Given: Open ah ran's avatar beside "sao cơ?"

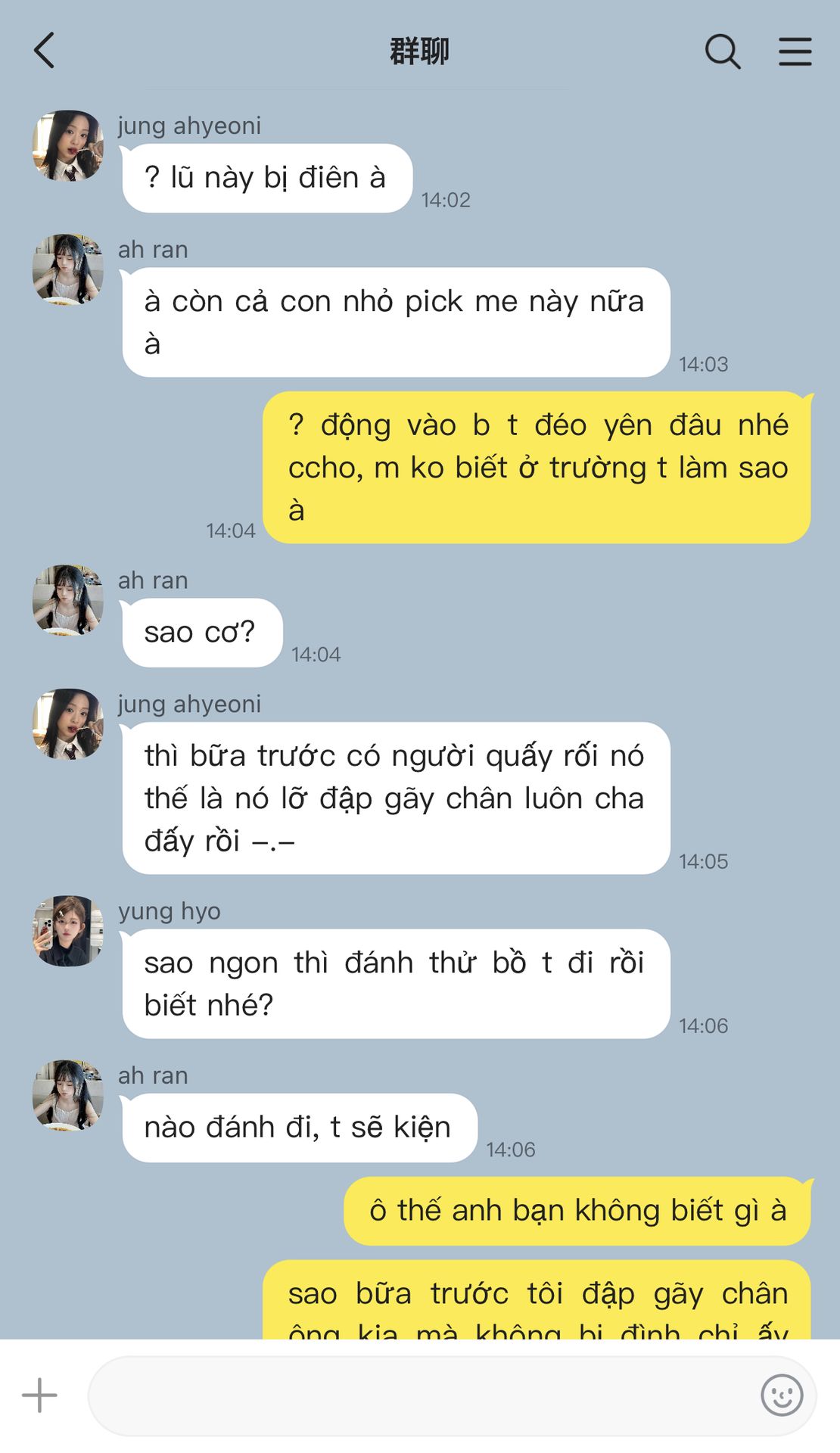Looking at the screenshot, I should (68, 600).
